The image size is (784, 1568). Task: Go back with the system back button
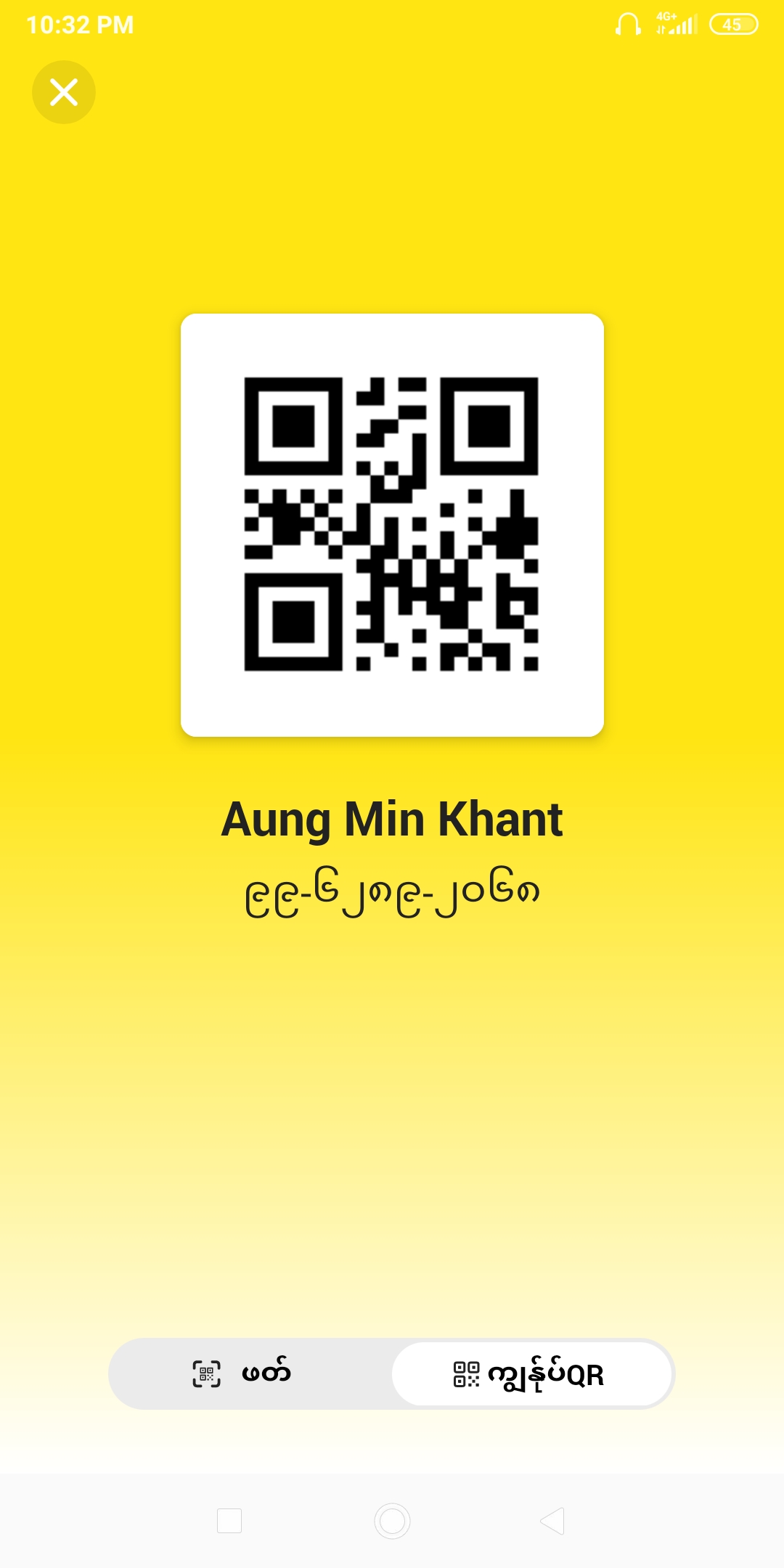[x=553, y=1521]
